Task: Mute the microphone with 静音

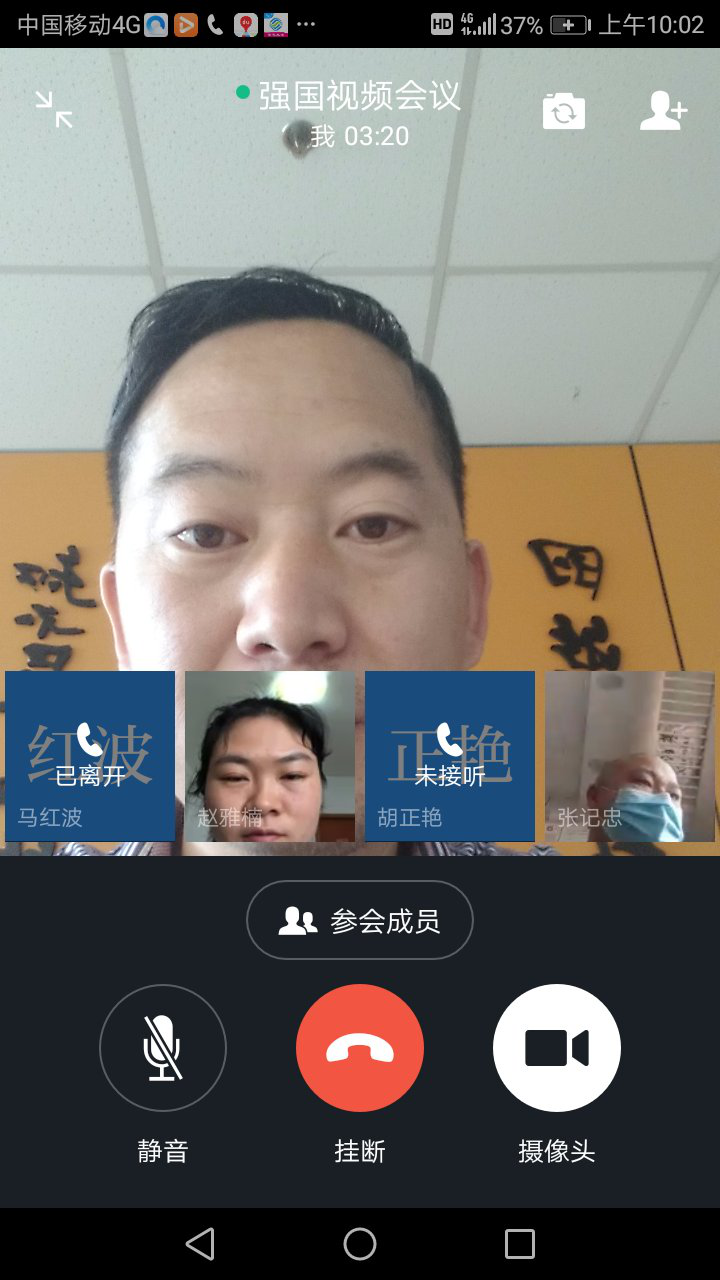Action: (163, 1048)
